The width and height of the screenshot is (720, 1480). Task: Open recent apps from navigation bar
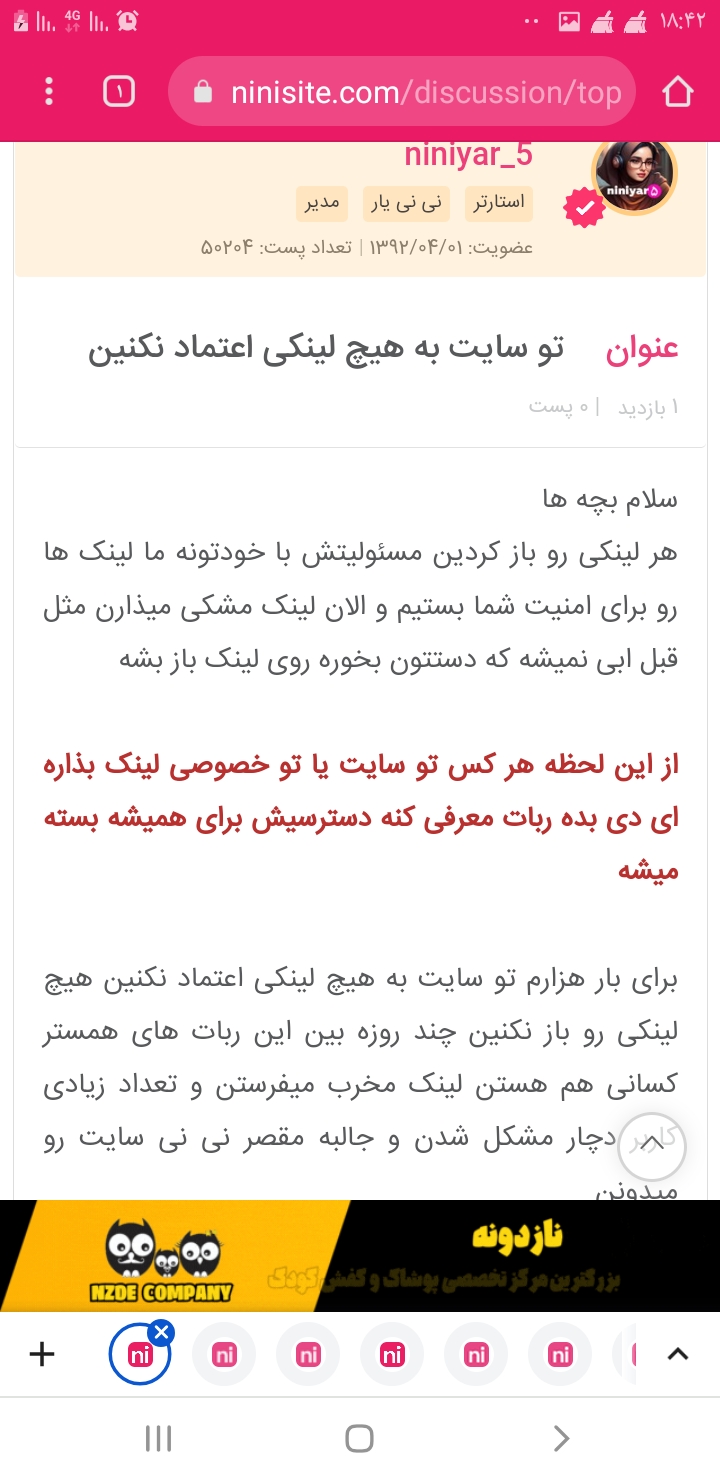[158, 1438]
